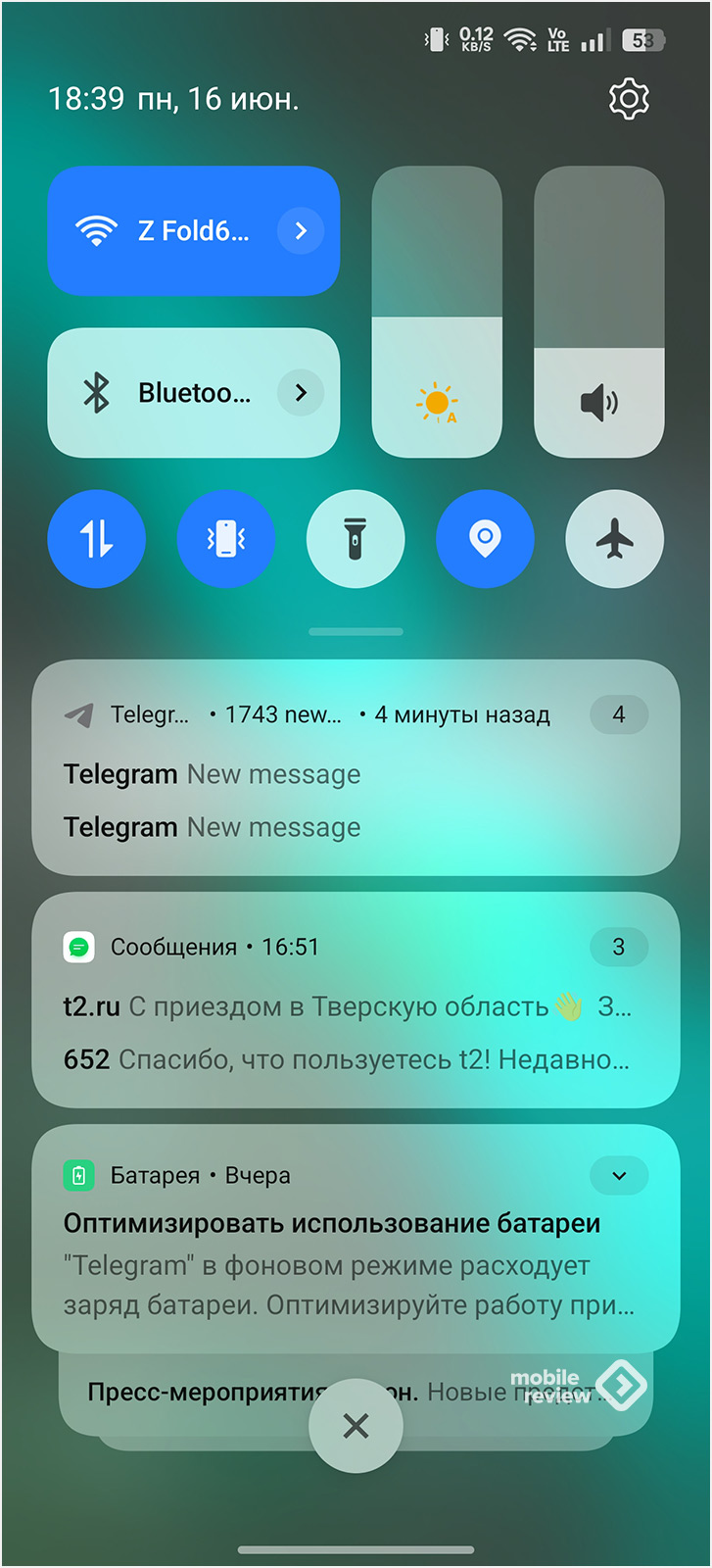Enable airplane mode

tap(614, 539)
